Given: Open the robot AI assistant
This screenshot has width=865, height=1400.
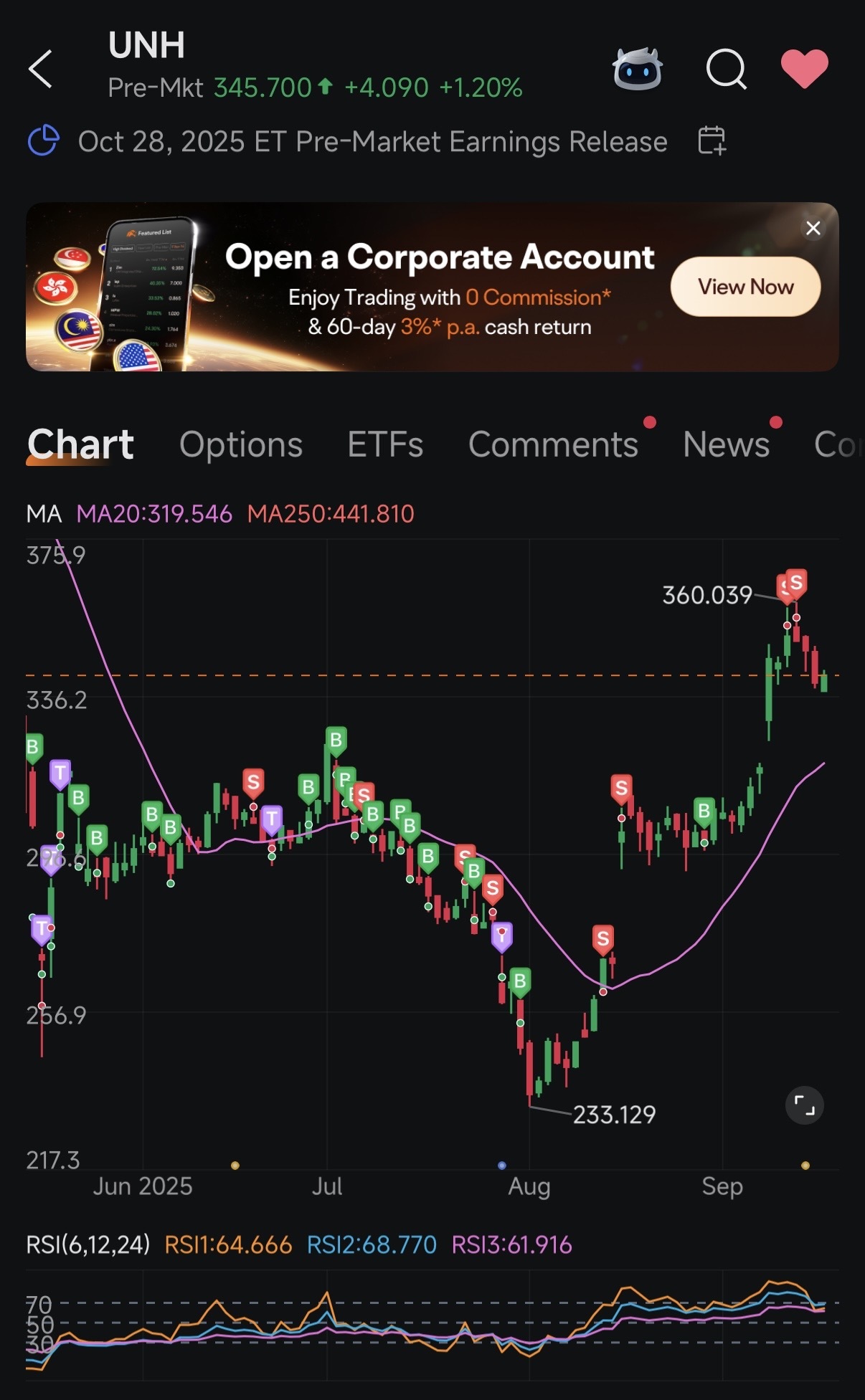Looking at the screenshot, I should click(x=637, y=70).
